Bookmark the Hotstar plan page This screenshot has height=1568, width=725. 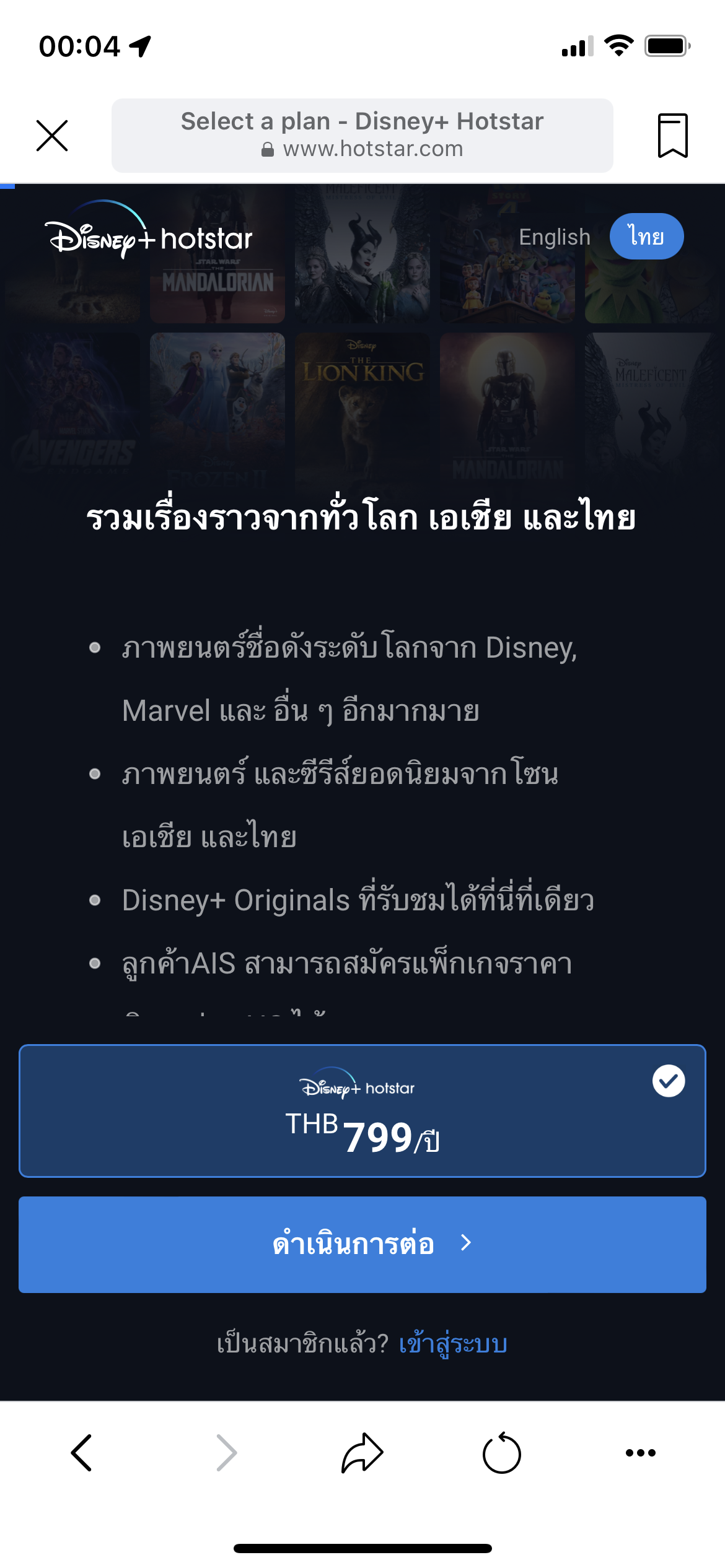[x=672, y=136]
